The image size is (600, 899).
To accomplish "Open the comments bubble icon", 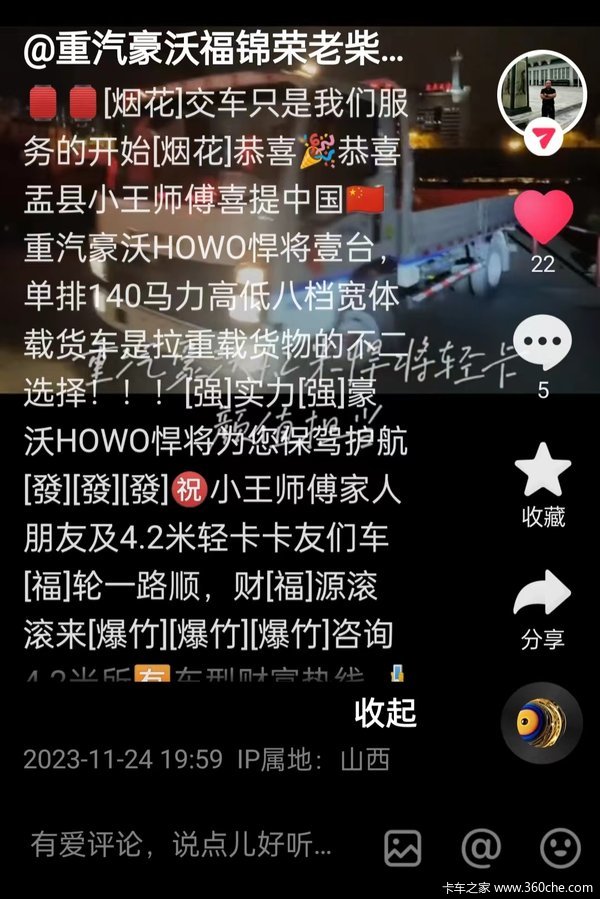I will click(542, 345).
